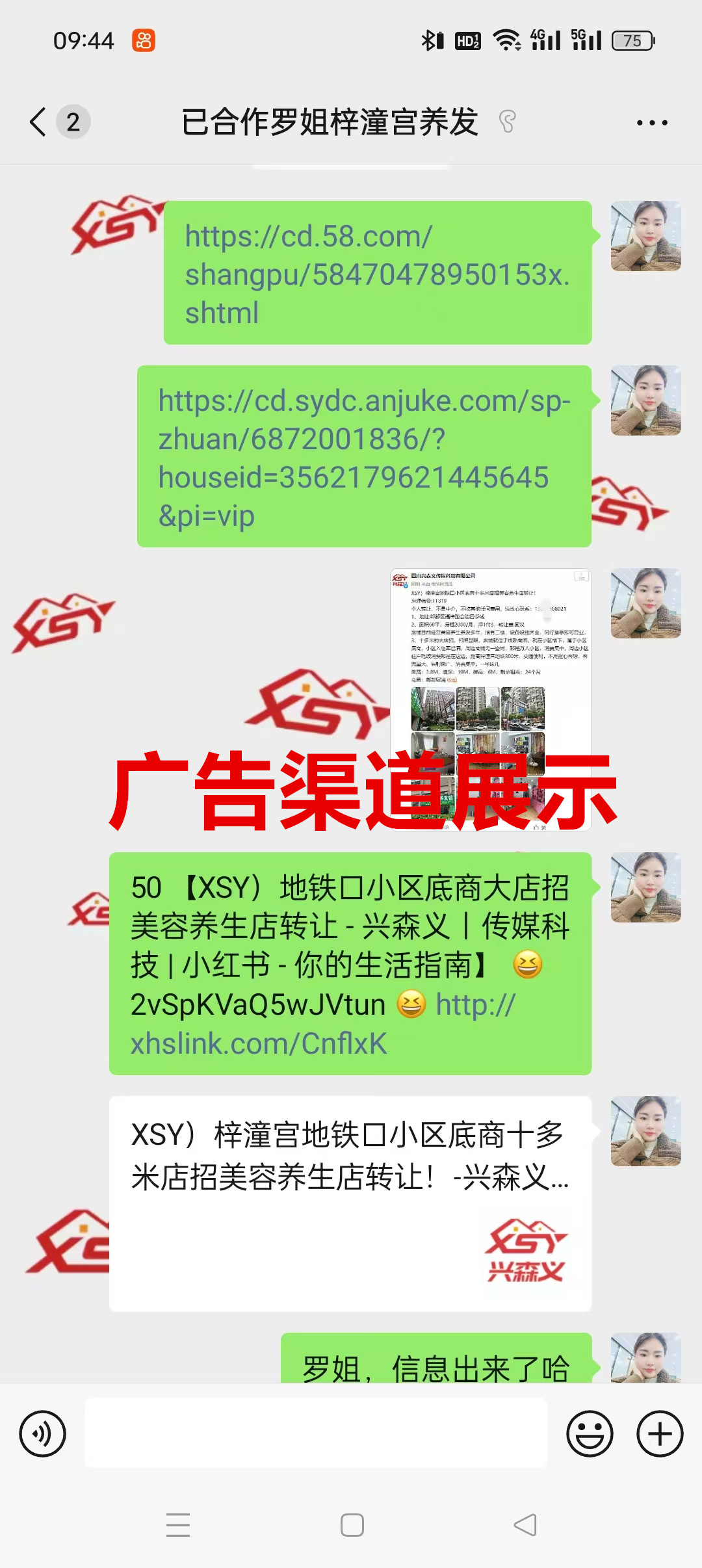Open the cd.58.com shangpu link
The image size is (702, 1568).
pos(377,274)
